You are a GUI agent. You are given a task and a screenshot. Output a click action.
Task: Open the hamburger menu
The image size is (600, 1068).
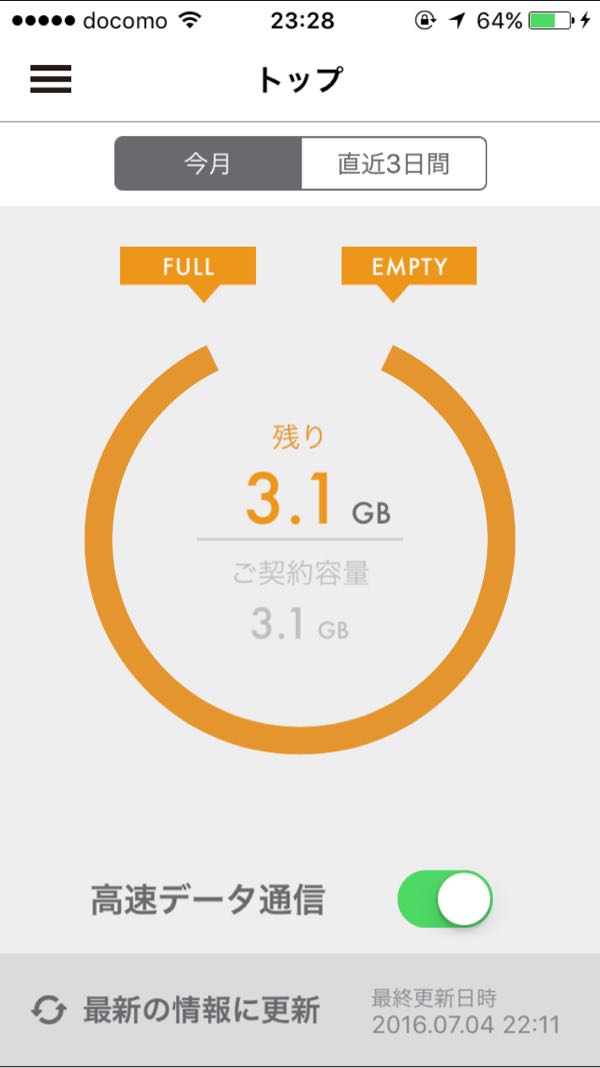tap(50, 79)
